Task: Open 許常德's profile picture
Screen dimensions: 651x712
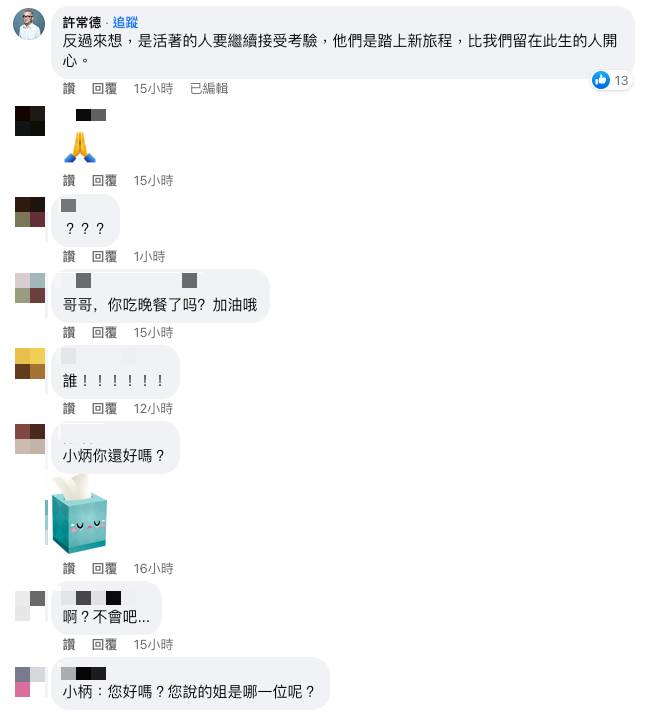Action: point(29,24)
